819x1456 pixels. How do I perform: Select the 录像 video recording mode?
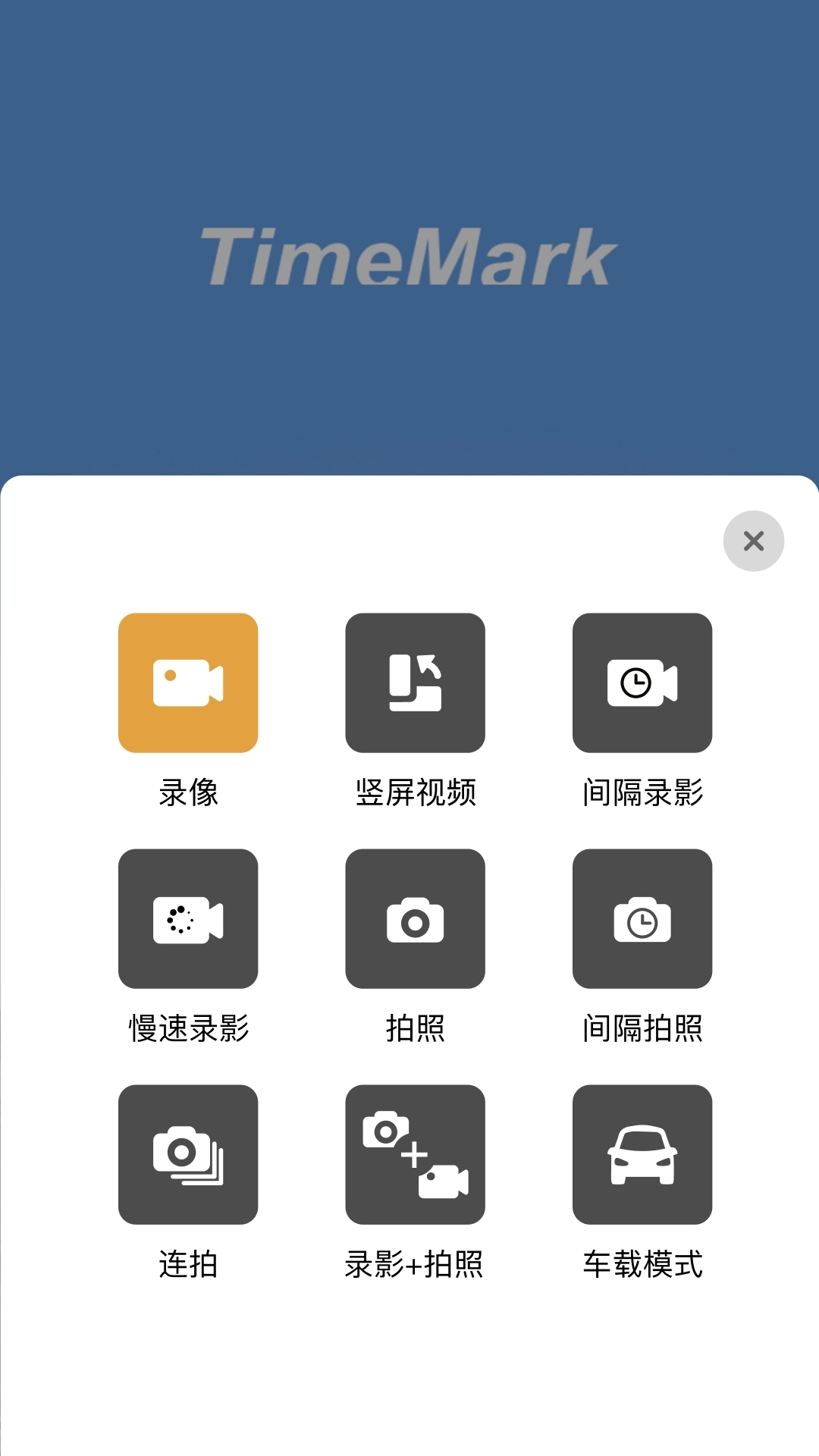pos(188,682)
